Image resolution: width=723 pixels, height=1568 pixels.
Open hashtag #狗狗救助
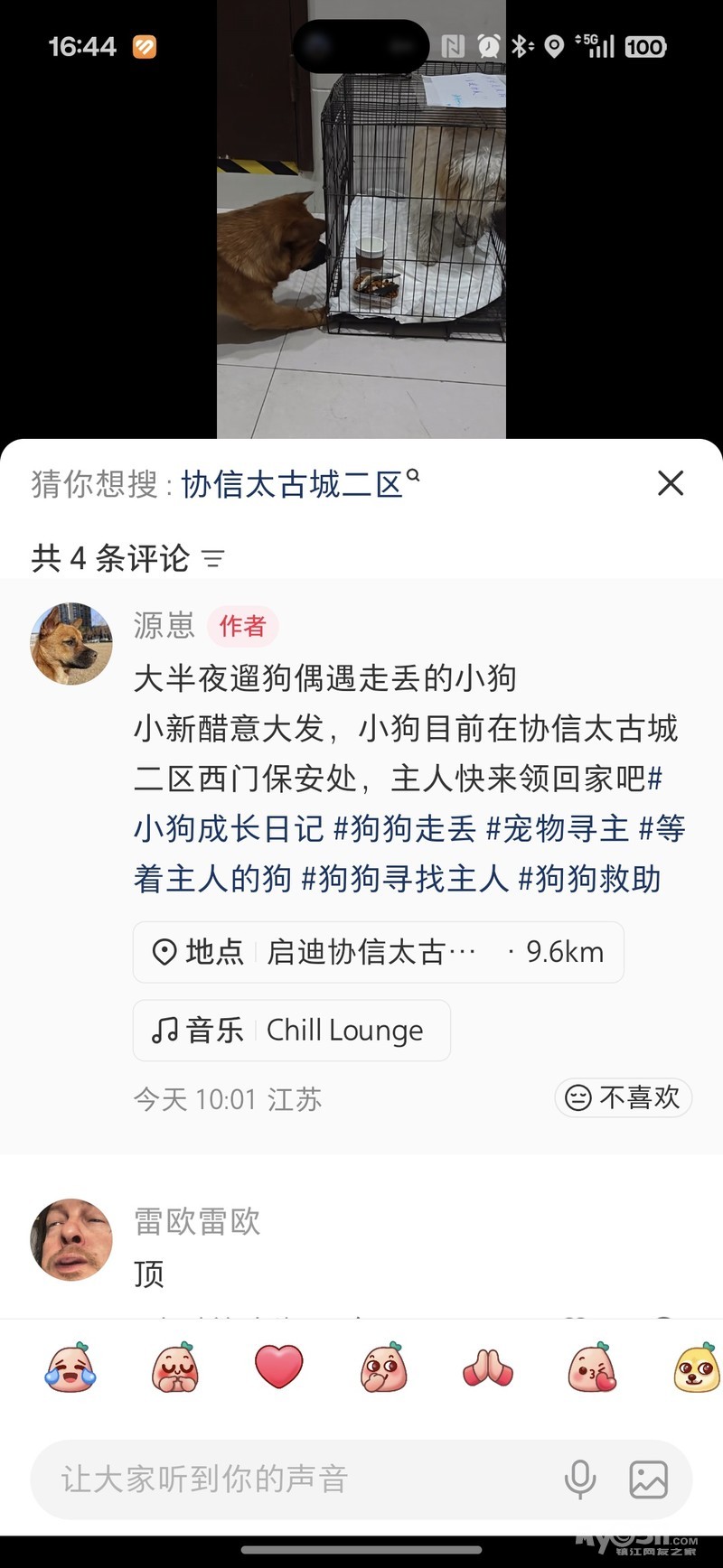pos(589,878)
